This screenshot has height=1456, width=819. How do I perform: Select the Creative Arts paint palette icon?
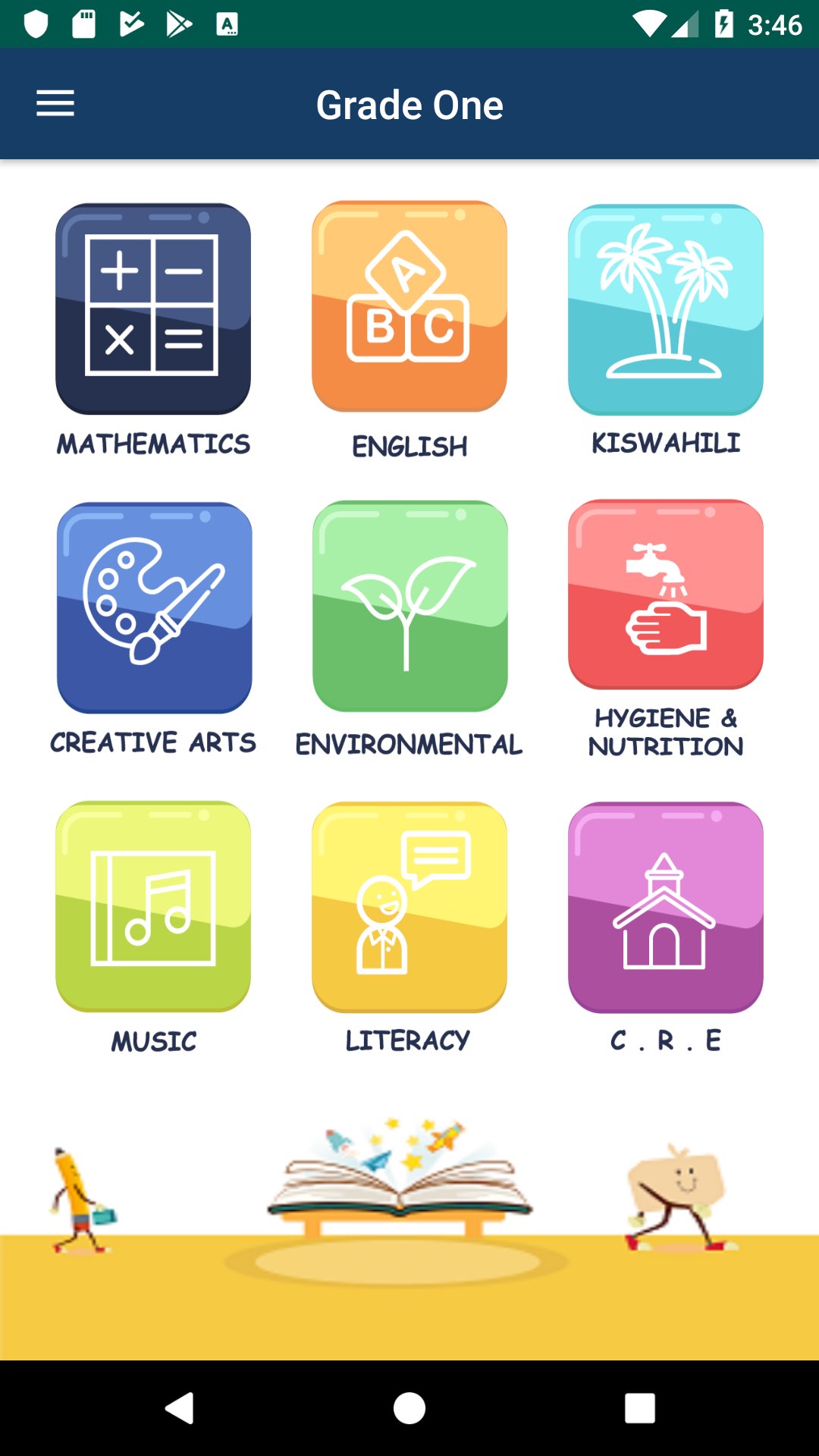(153, 604)
